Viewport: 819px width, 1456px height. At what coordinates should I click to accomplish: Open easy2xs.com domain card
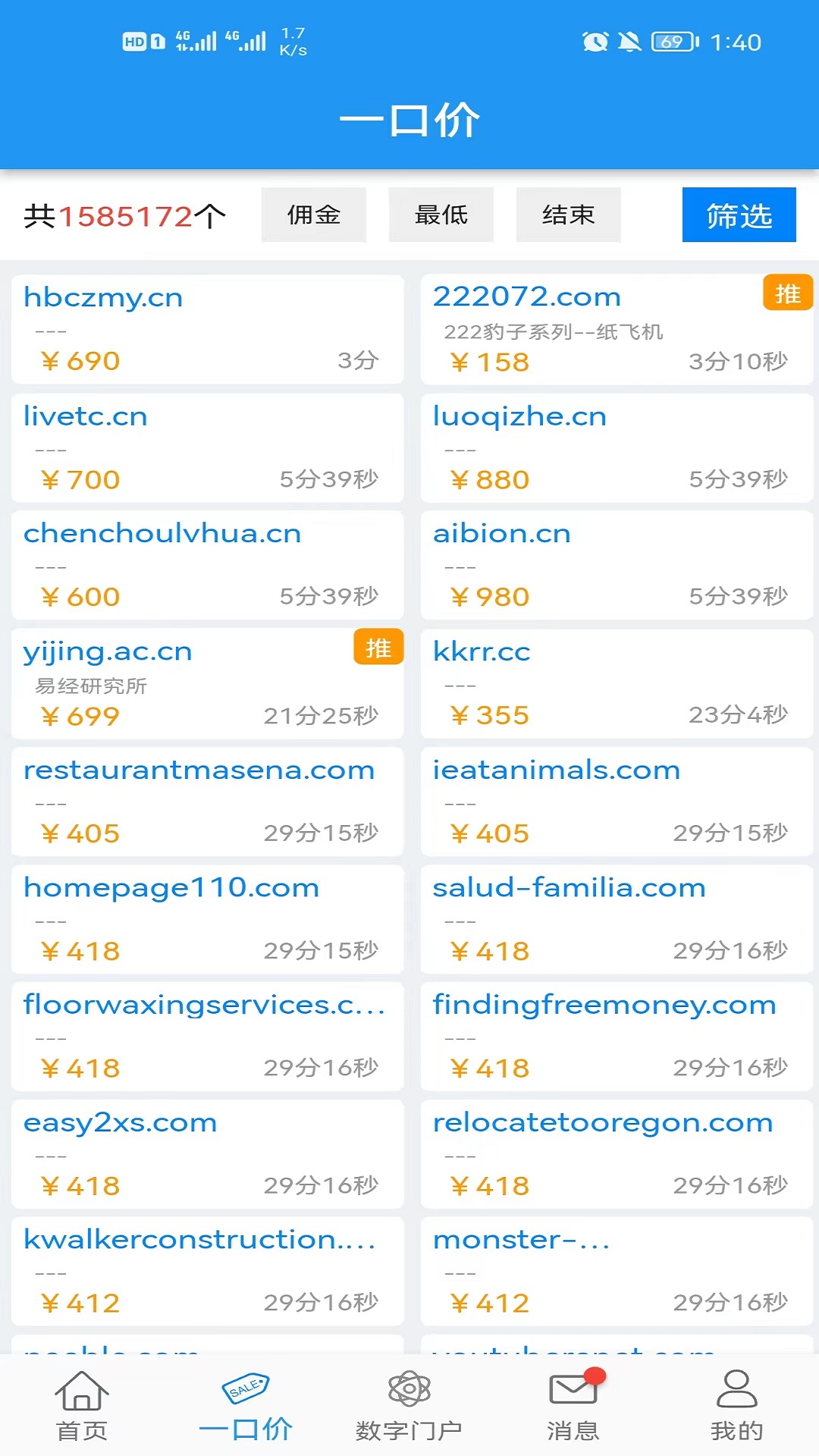207,1154
